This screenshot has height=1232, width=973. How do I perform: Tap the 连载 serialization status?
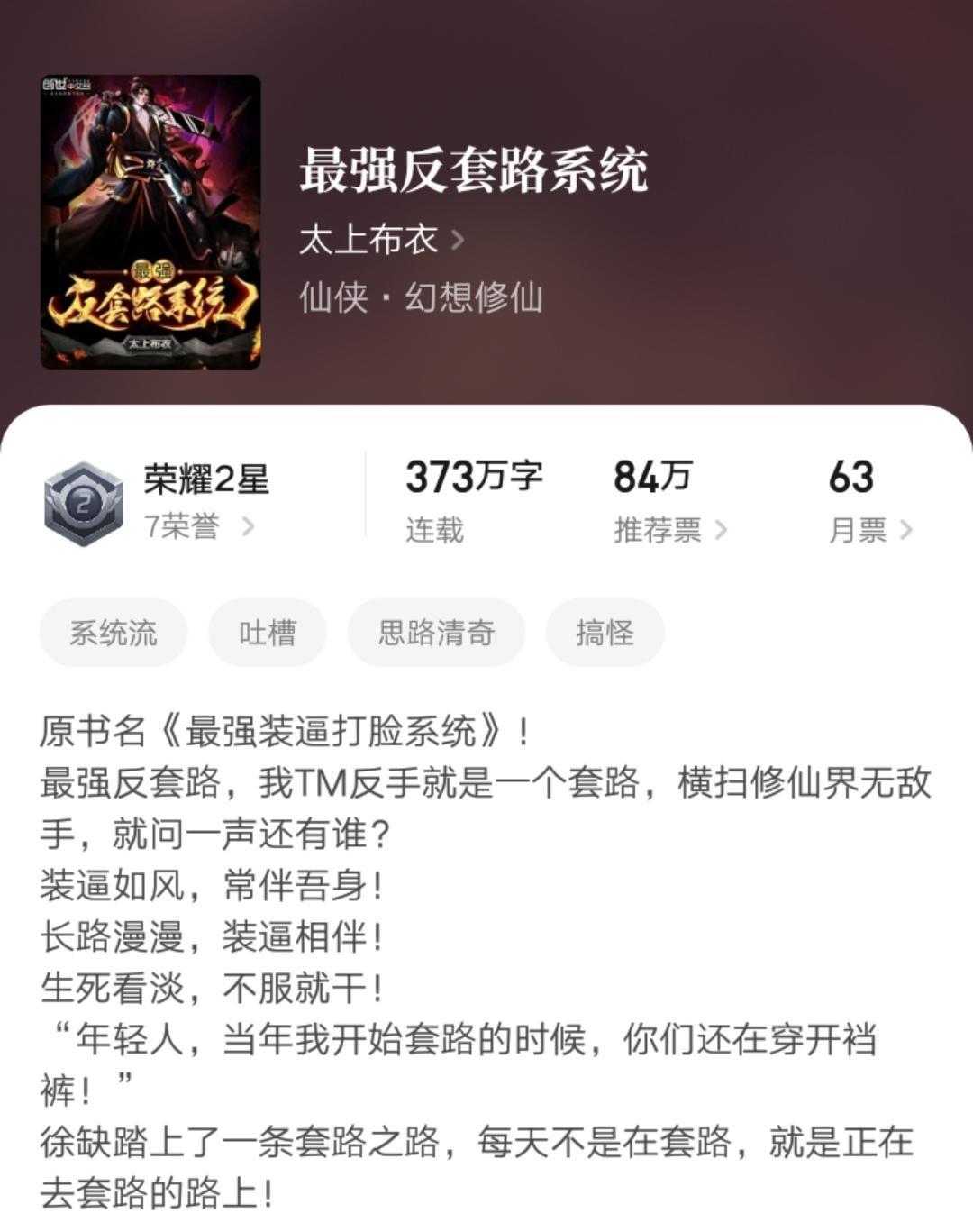click(434, 530)
